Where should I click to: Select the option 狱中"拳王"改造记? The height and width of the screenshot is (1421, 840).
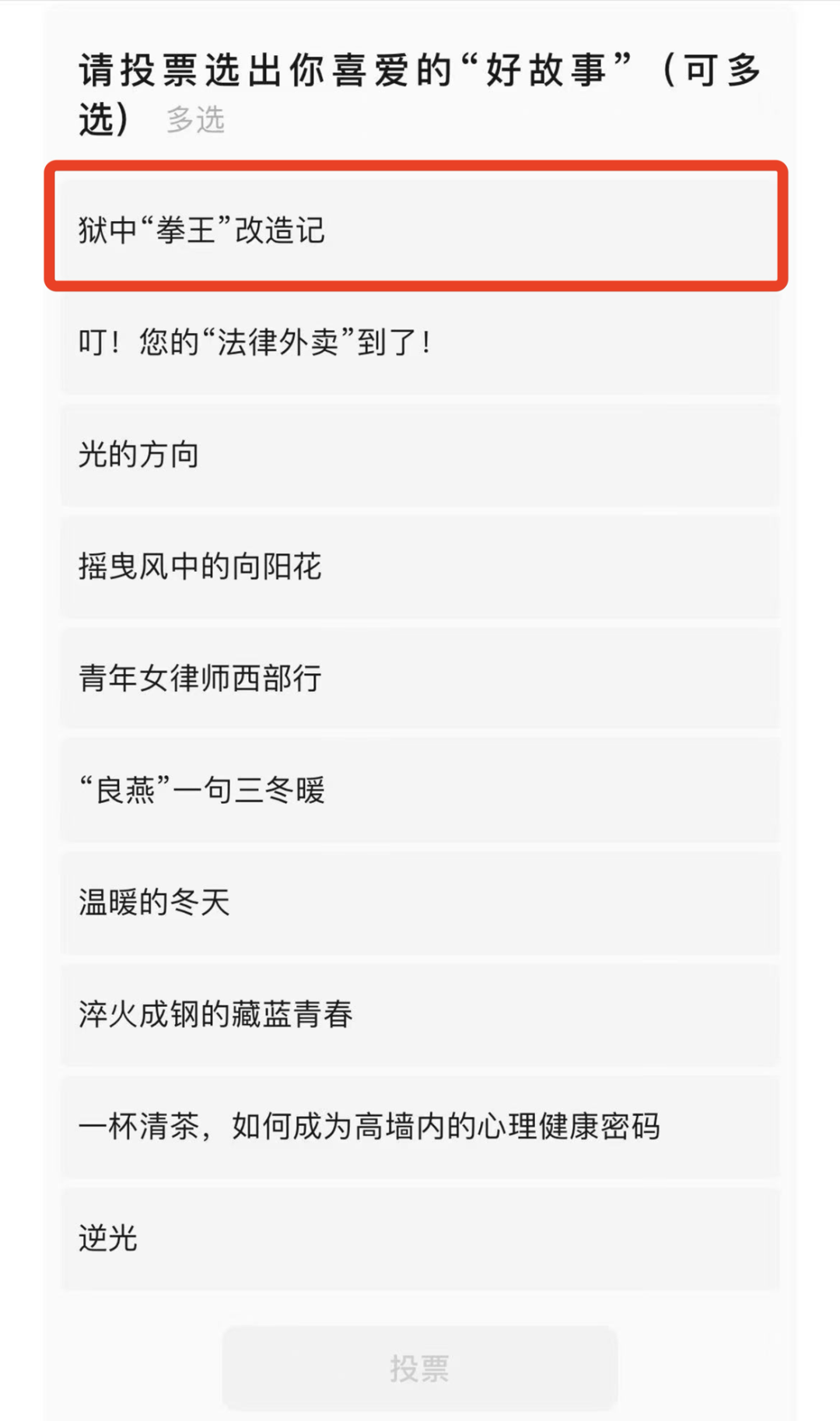(x=418, y=230)
